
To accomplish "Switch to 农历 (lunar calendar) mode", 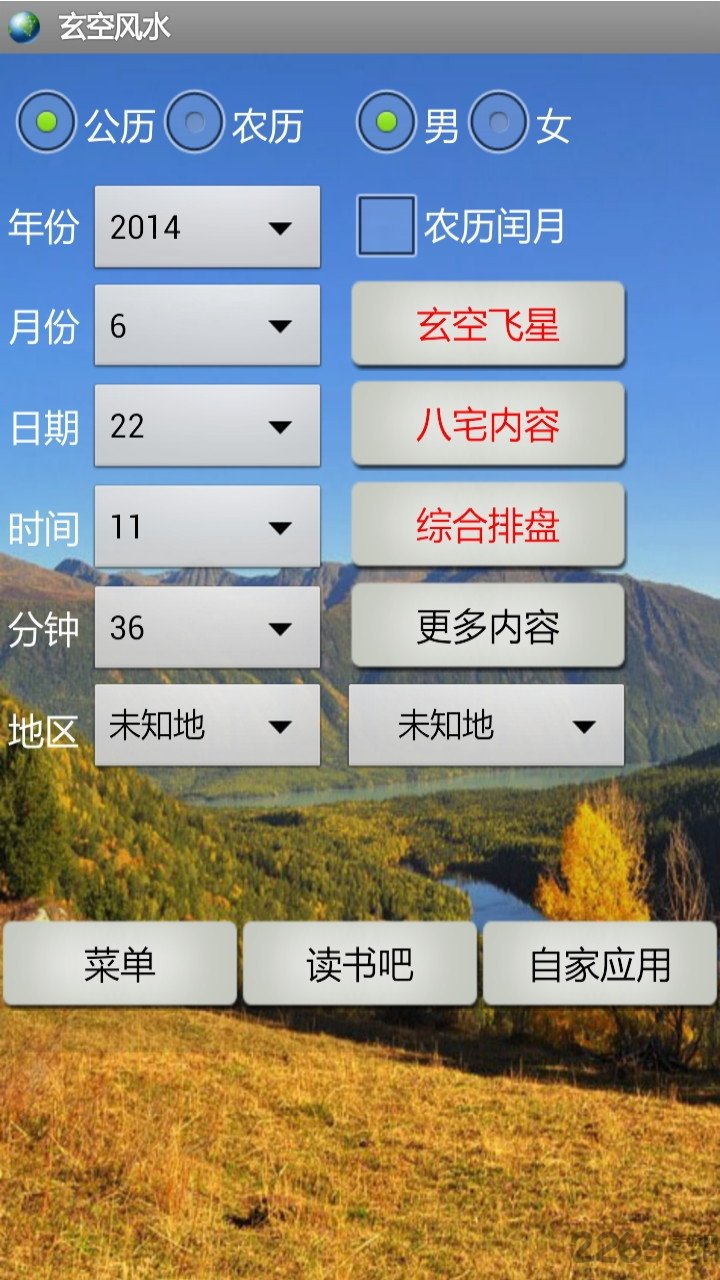I will (x=196, y=123).
